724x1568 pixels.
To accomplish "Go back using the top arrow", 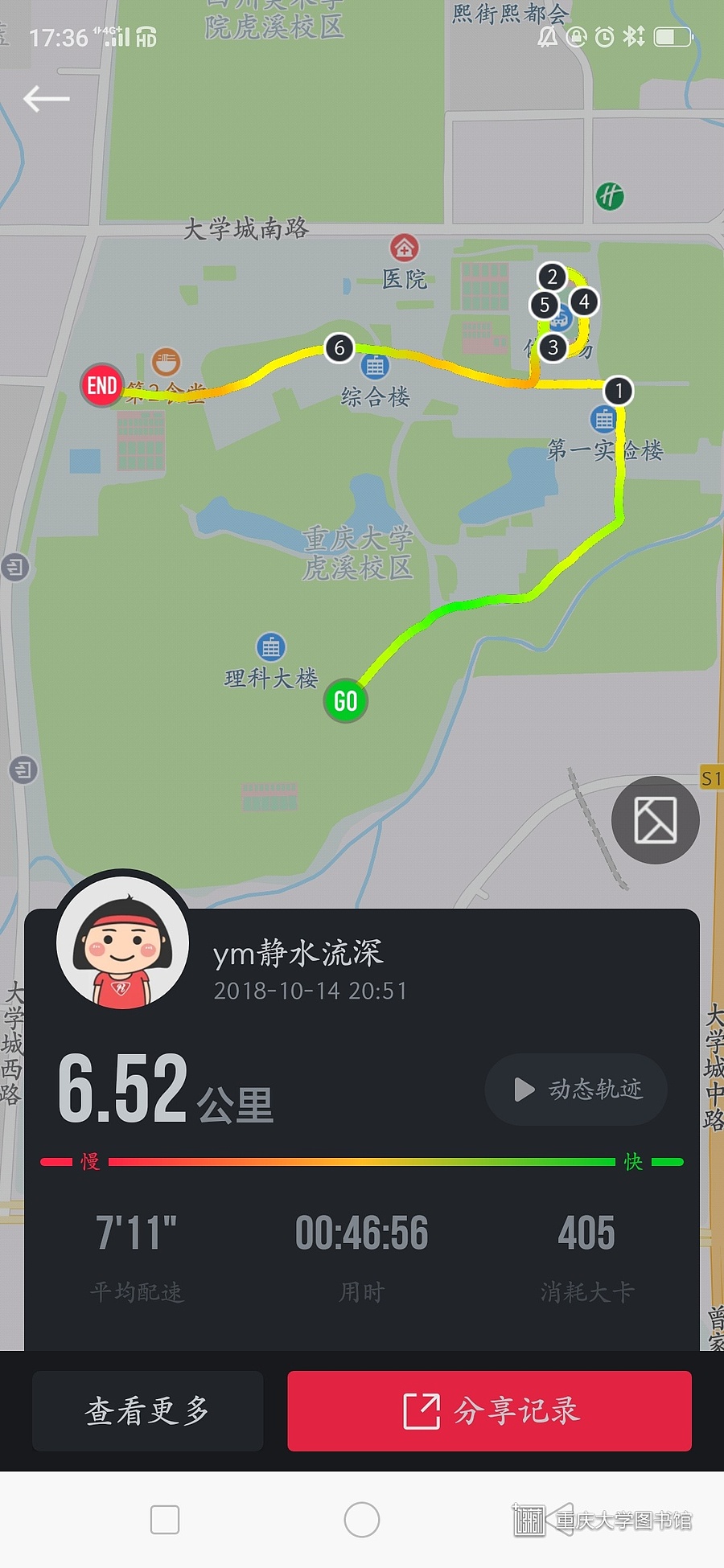I will (x=47, y=99).
